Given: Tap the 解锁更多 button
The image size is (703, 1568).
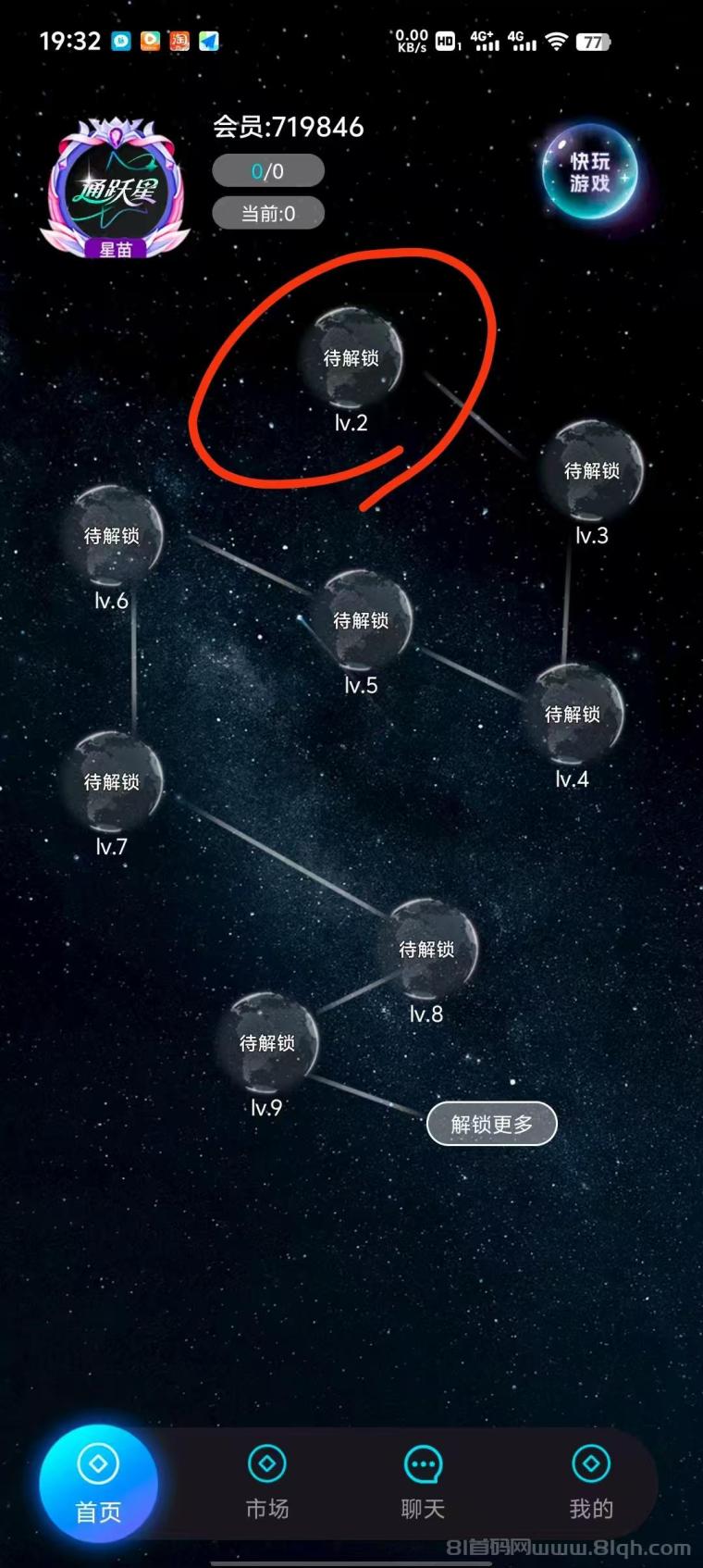Looking at the screenshot, I should tap(492, 1124).
